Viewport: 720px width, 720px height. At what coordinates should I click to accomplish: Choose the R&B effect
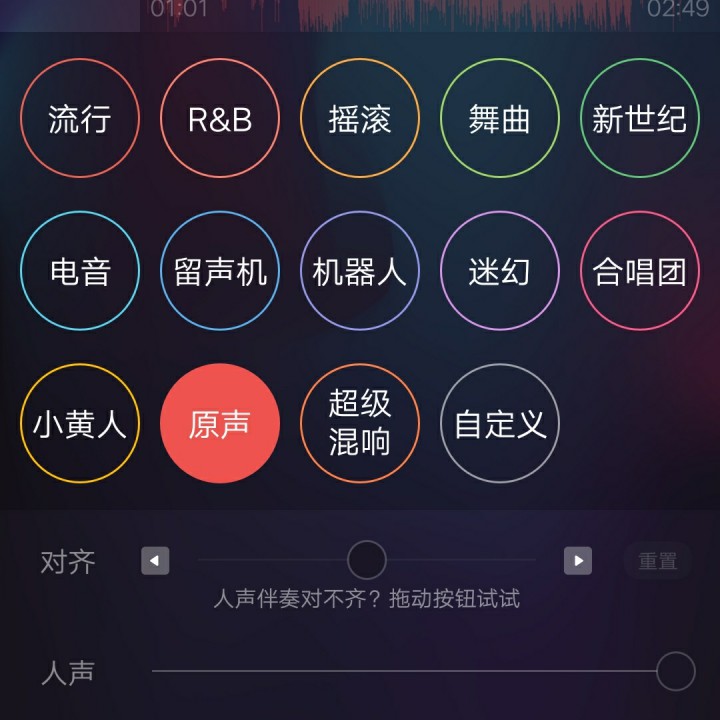pos(220,119)
